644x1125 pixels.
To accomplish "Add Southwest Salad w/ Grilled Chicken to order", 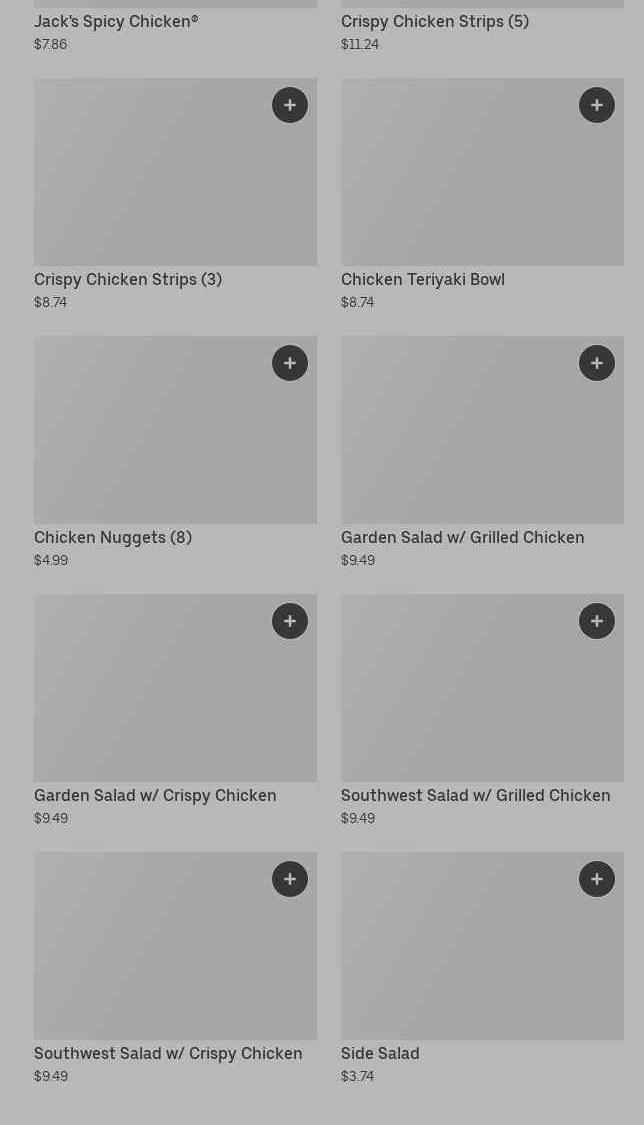I will [597, 621].
